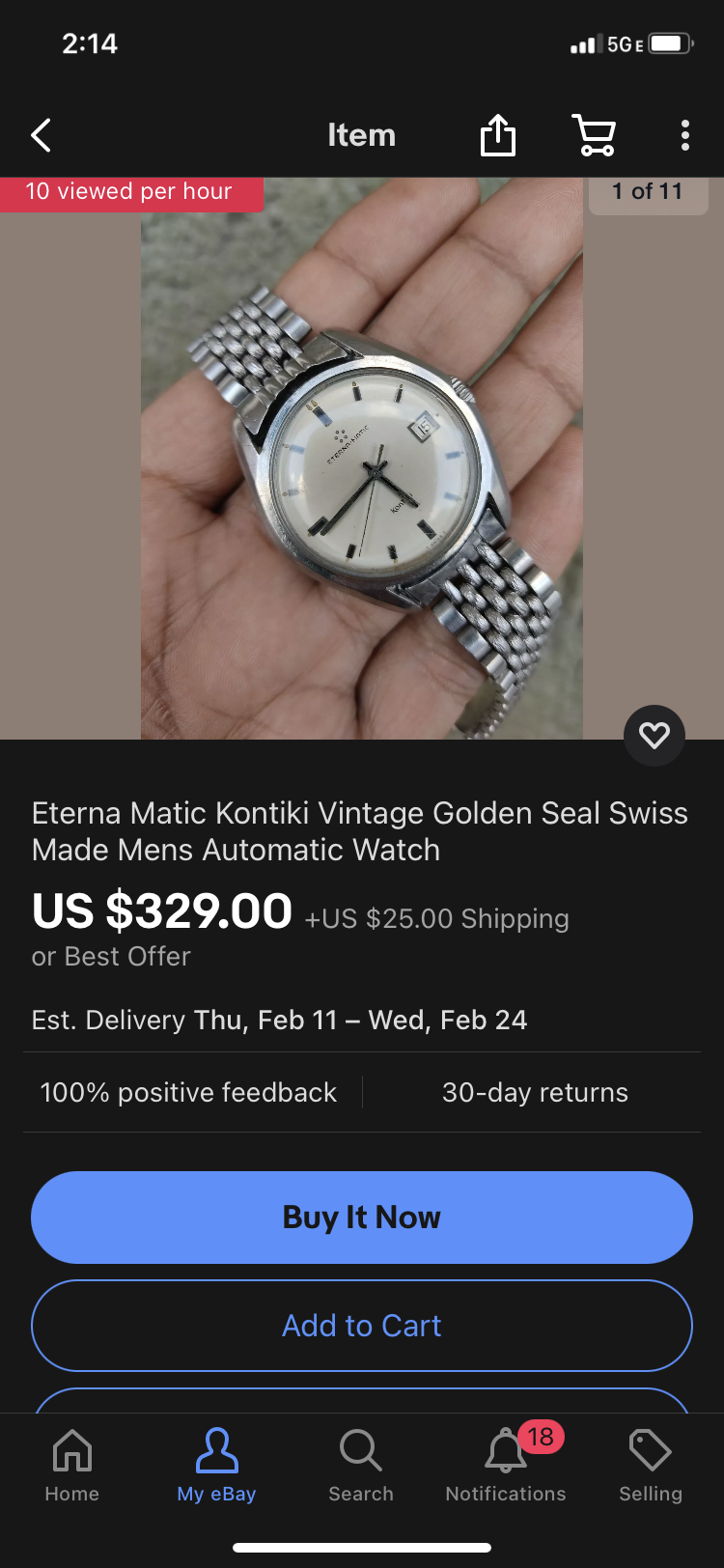Share this watch listing
724x1568 pixels.
498,135
